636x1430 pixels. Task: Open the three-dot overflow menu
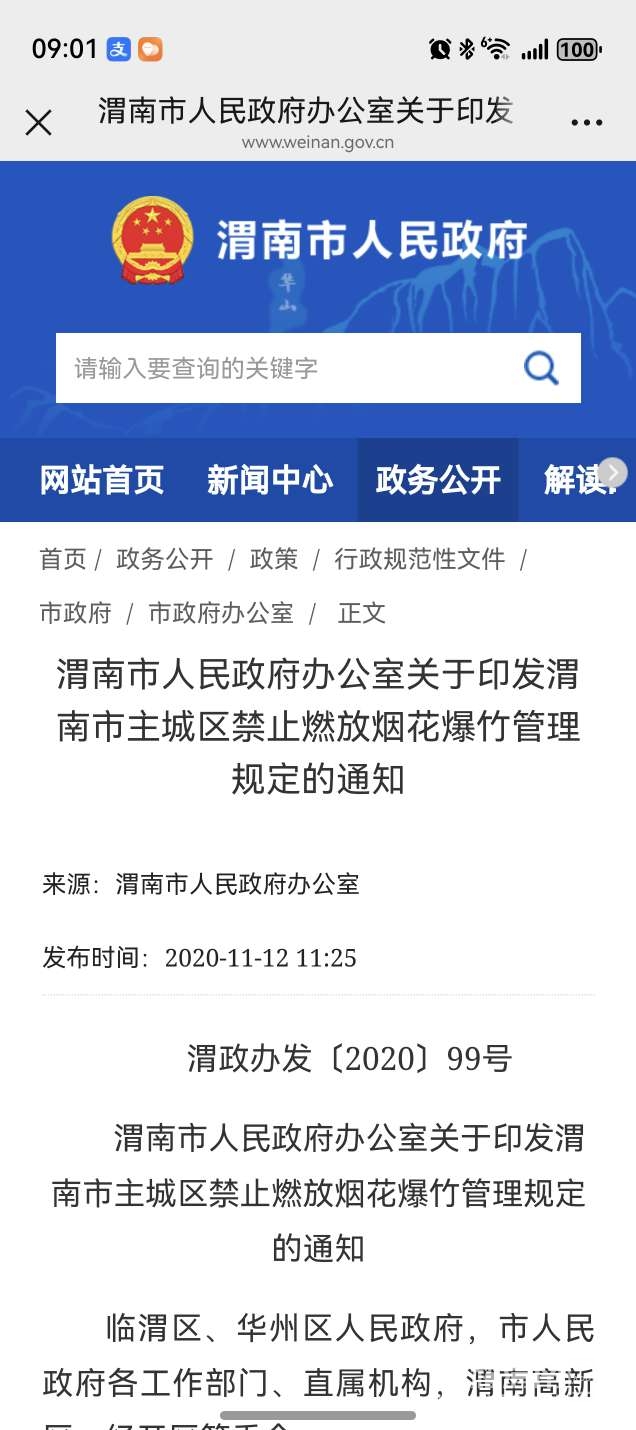pos(587,123)
